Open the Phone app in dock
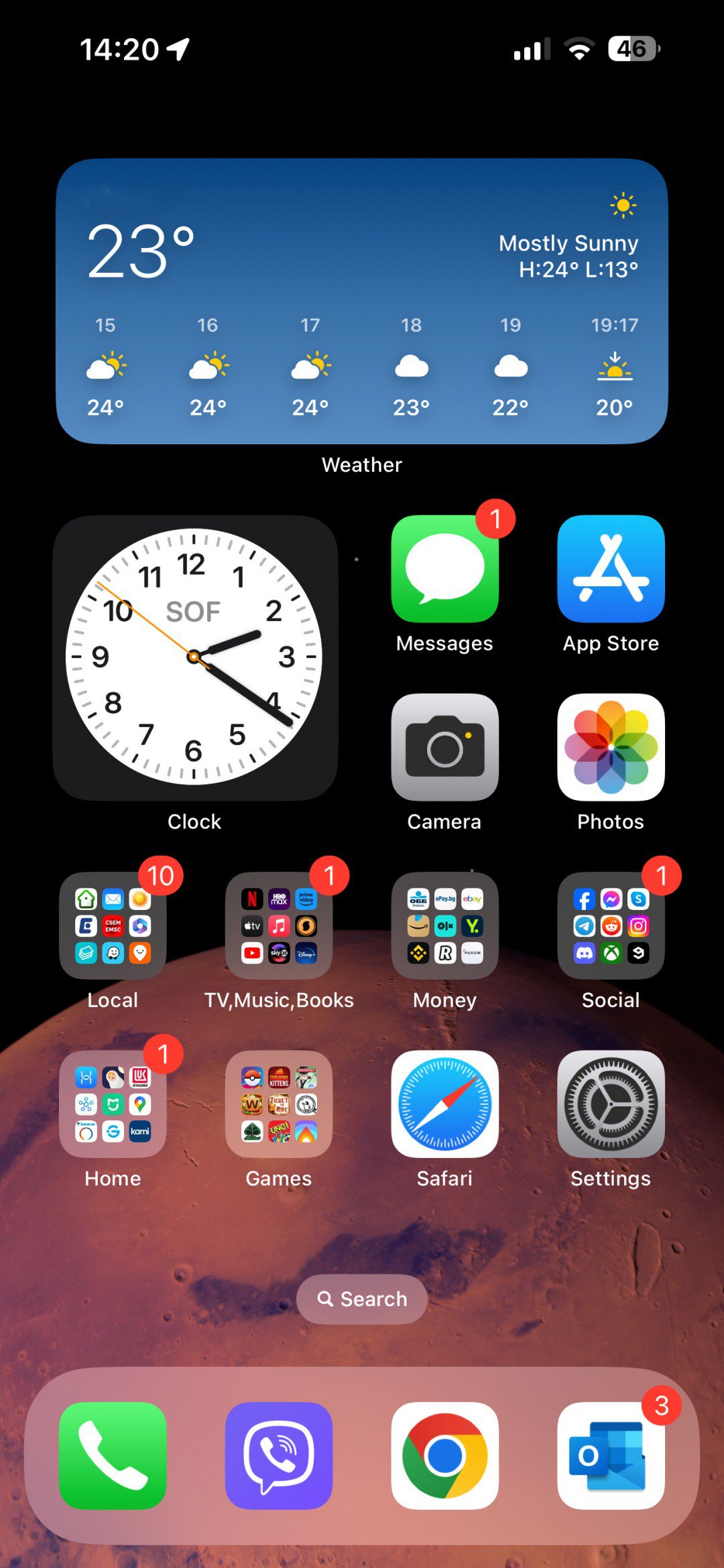The height and width of the screenshot is (1568, 724). tap(113, 1455)
